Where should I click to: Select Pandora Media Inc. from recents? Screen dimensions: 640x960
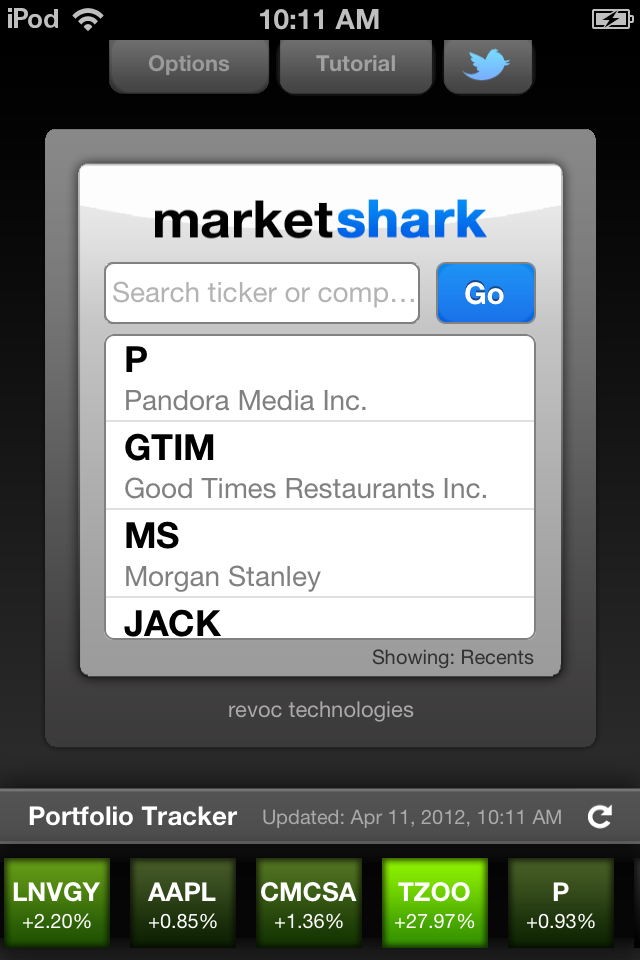320,380
